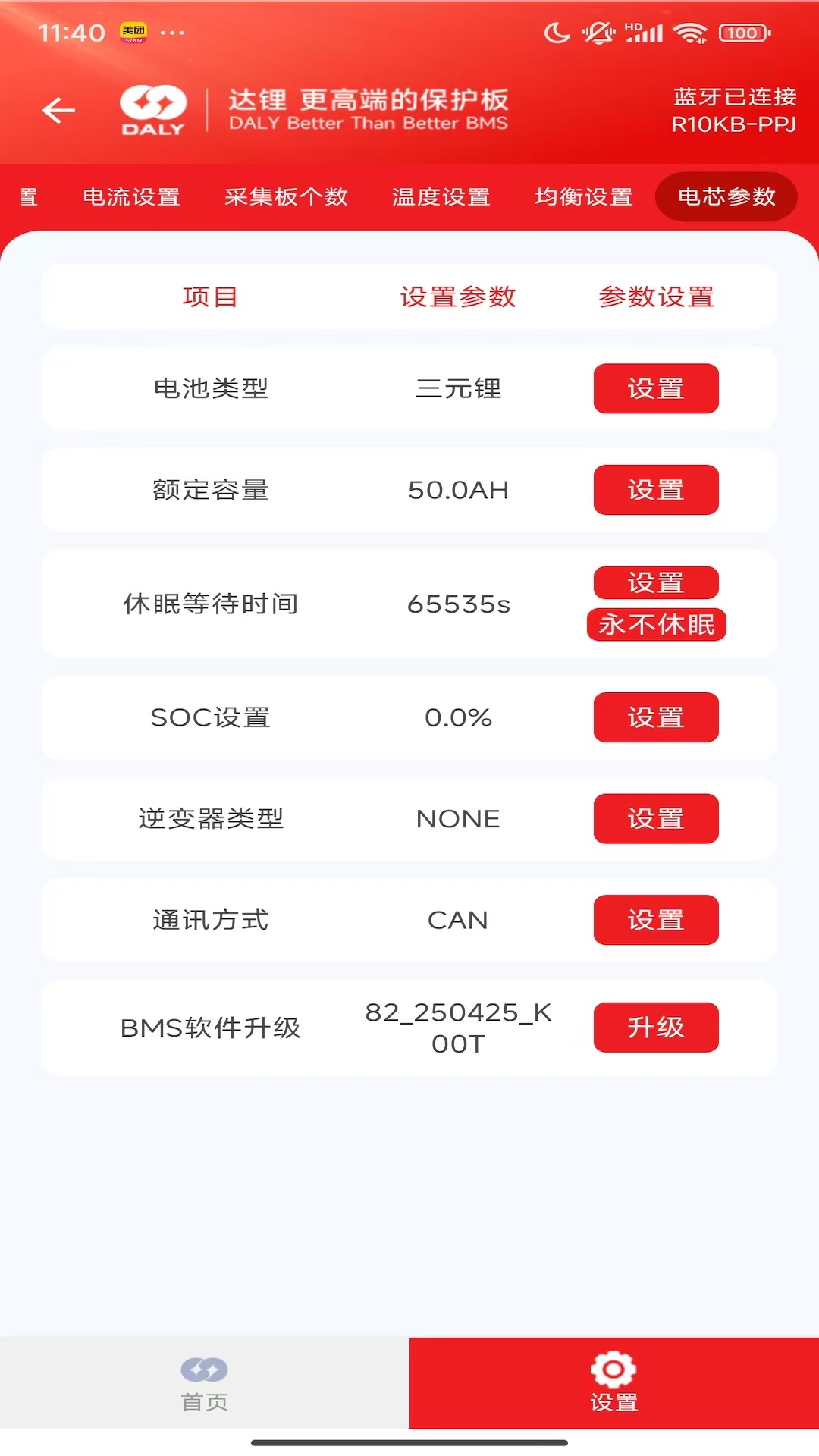This screenshot has height=1456, width=819.
Task: Tap the Meituan icon in status bar
Action: [133, 30]
